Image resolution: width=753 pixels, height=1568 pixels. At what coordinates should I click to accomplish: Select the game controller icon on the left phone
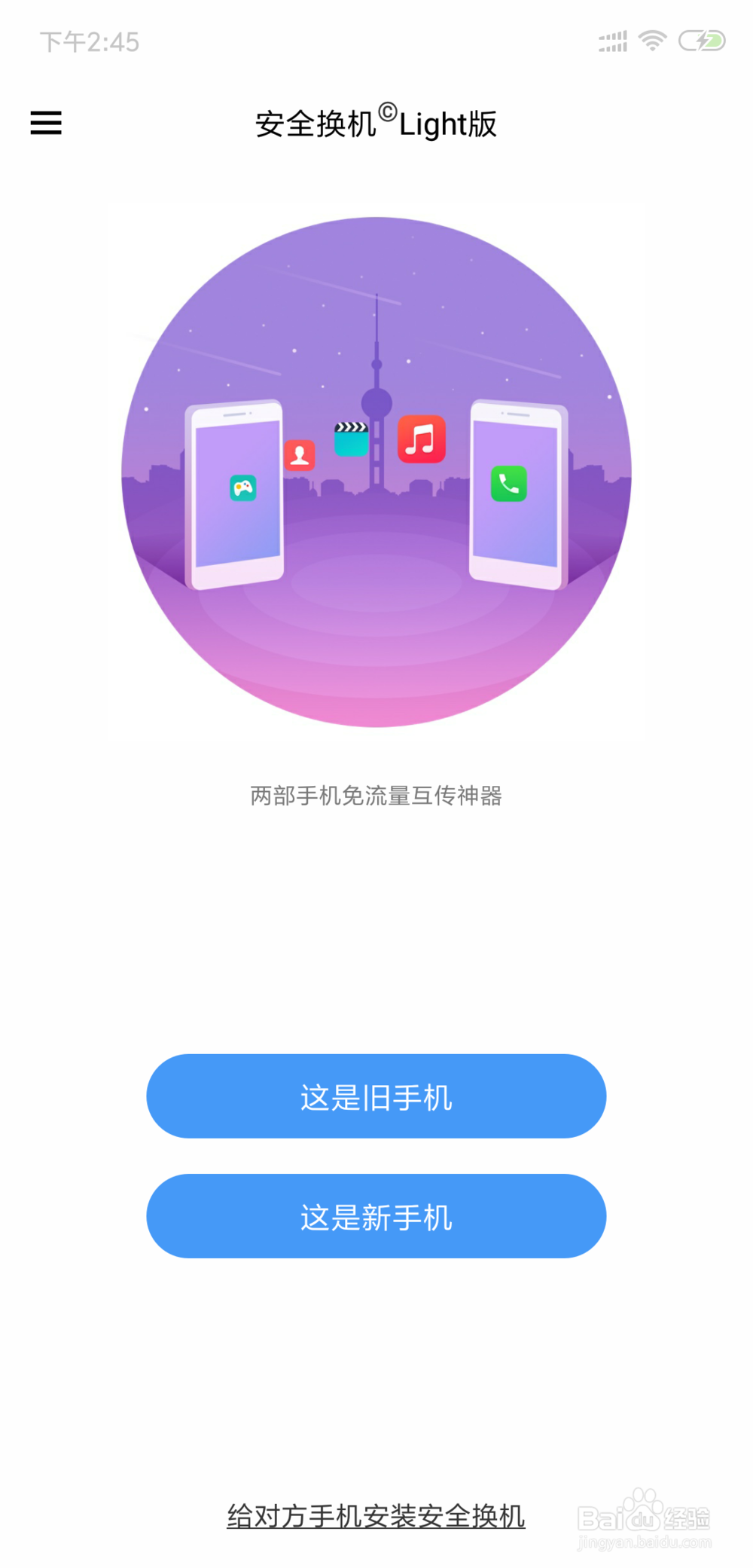coord(242,488)
